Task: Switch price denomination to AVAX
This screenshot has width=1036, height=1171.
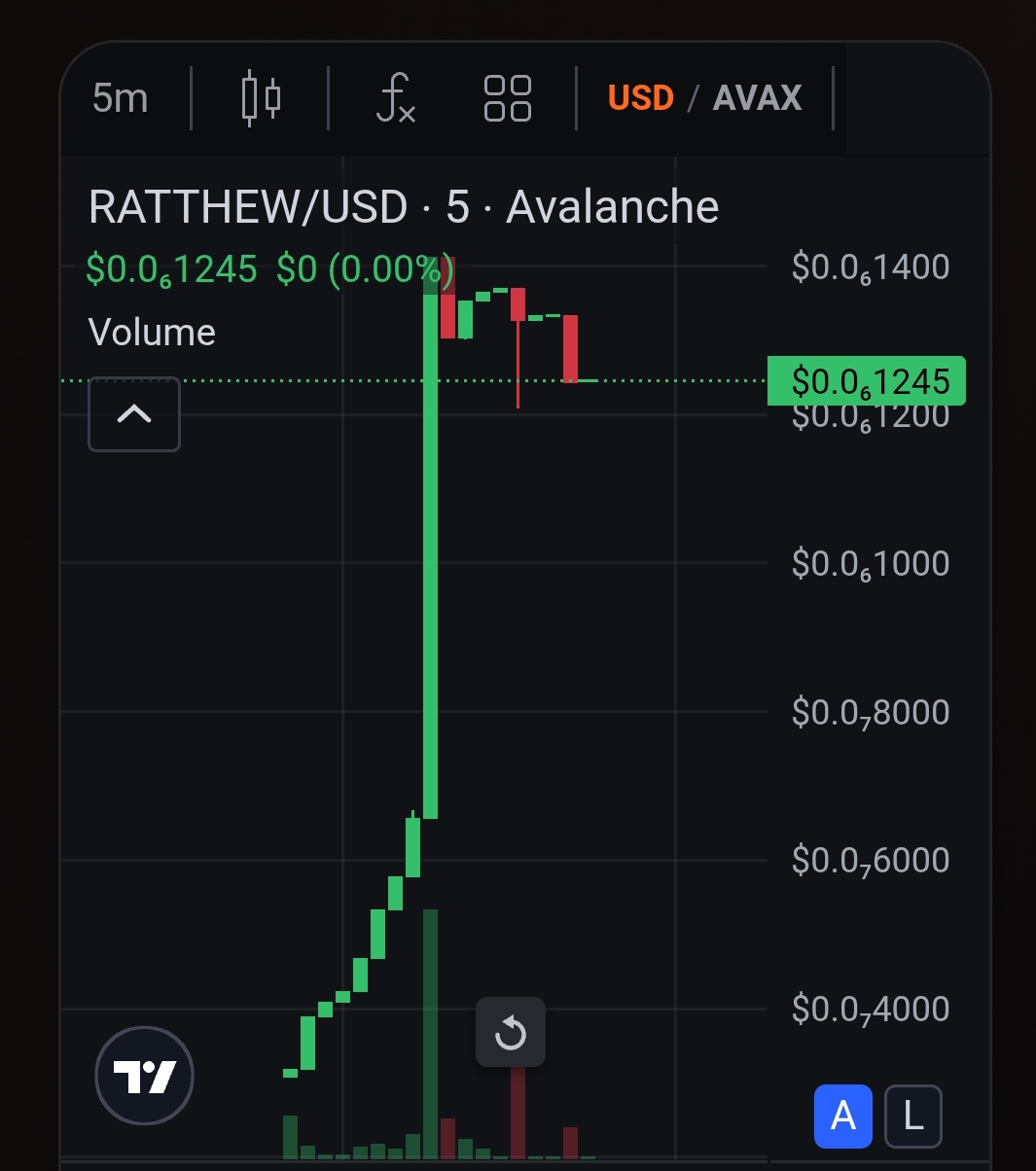Action: [x=758, y=98]
